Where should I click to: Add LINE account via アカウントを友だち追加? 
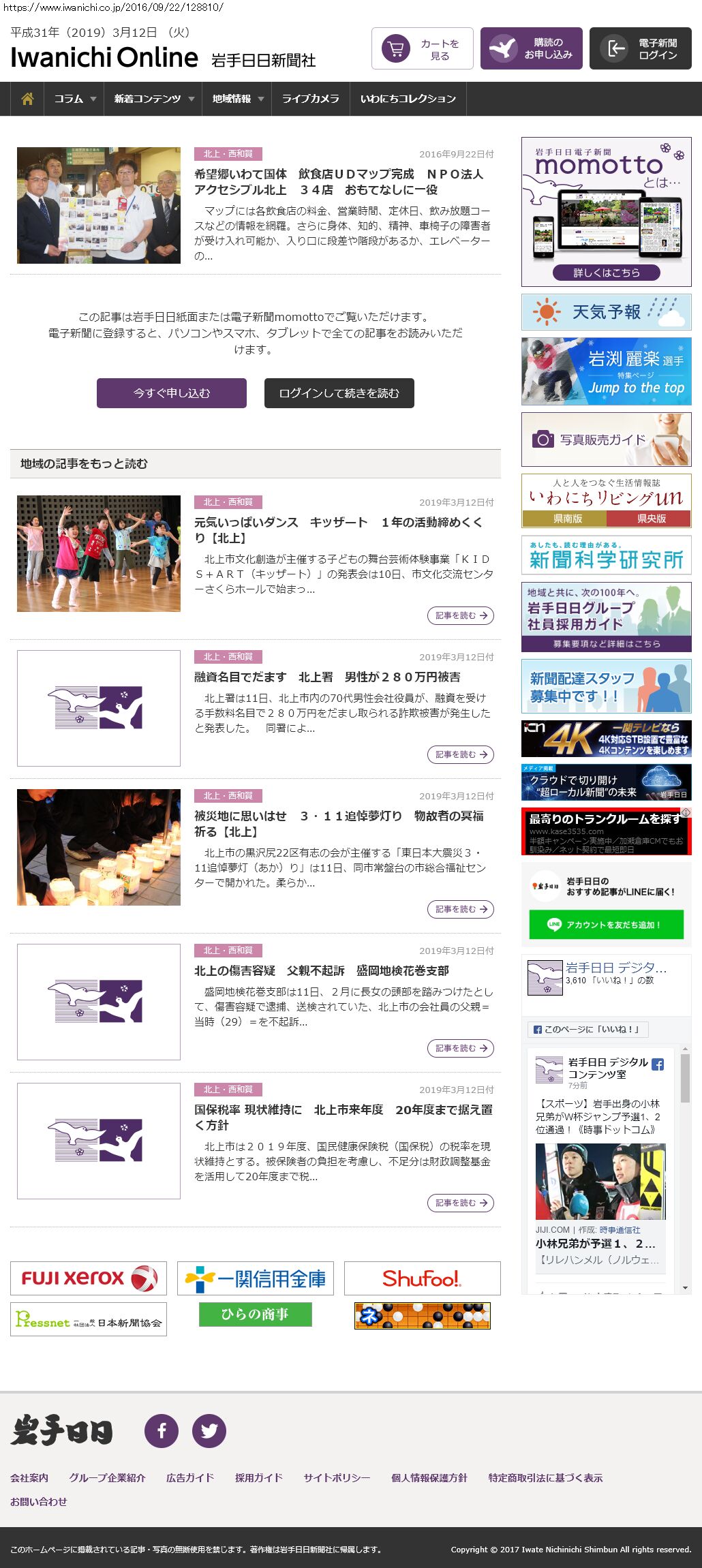(x=606, y=925)
